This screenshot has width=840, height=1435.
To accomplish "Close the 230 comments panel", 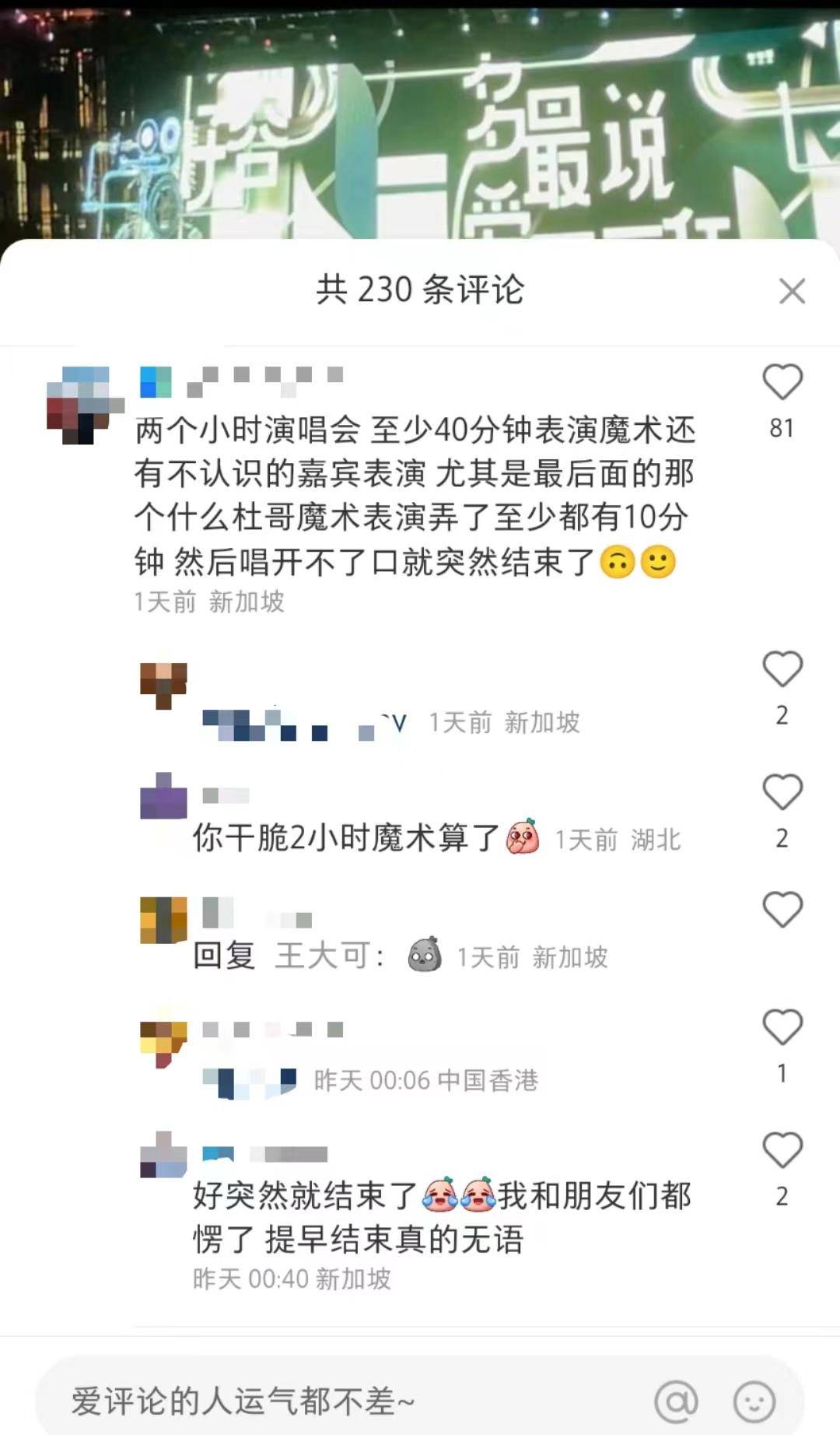I will point(792,292).
